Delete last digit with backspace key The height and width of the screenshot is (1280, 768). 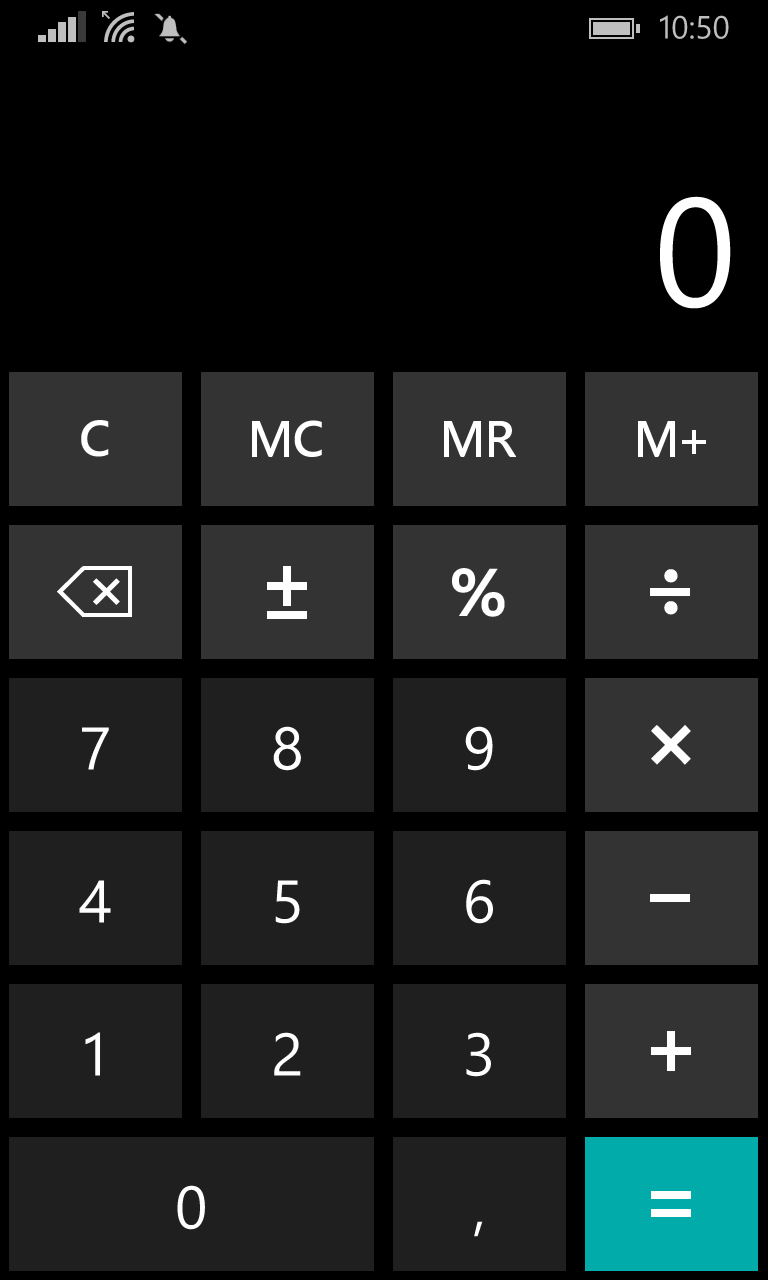[95, 592]
